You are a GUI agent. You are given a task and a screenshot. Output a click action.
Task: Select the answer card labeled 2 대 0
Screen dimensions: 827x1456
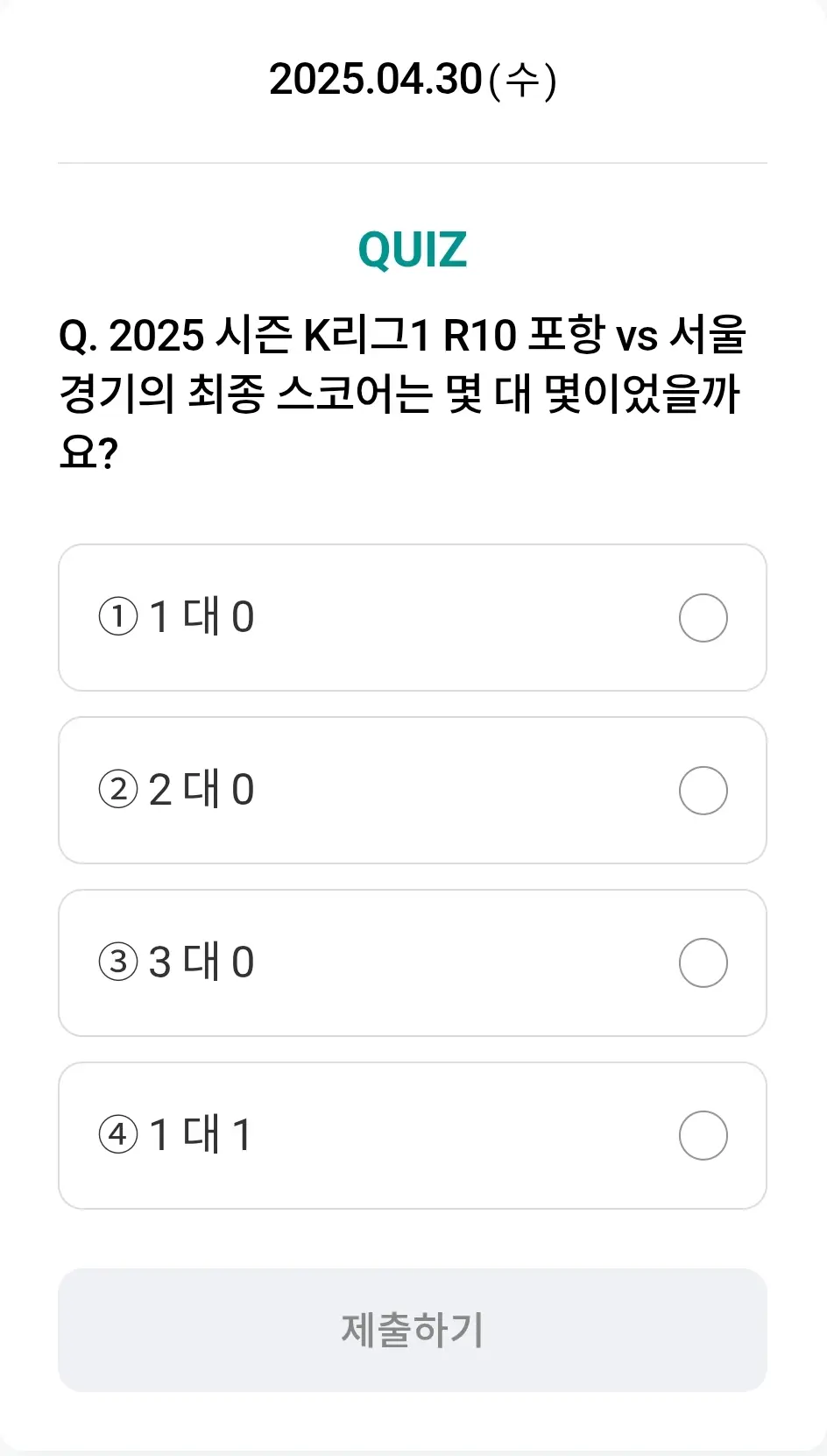pos(413,790)
